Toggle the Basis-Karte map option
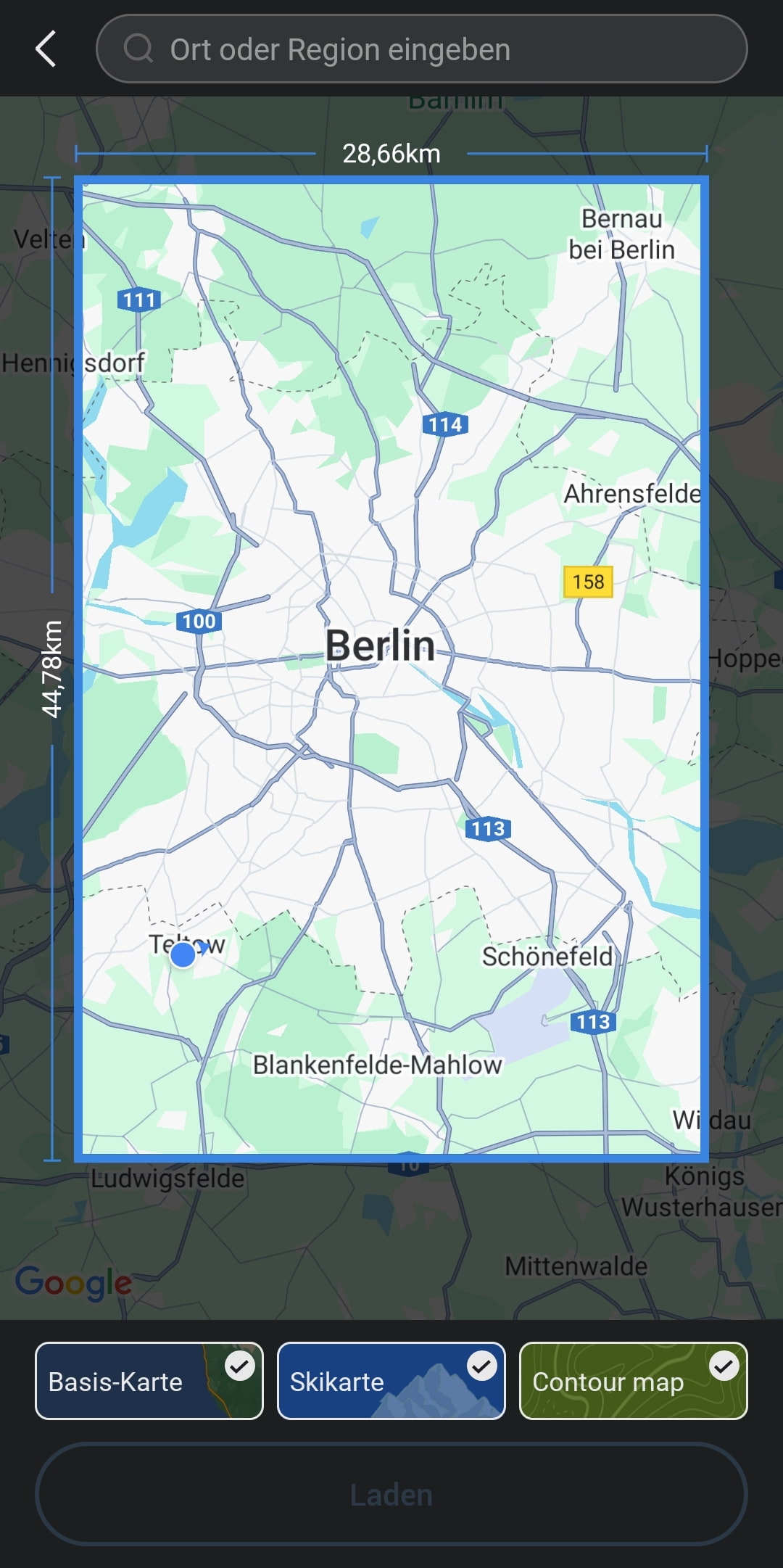 tap(149, 1380)
